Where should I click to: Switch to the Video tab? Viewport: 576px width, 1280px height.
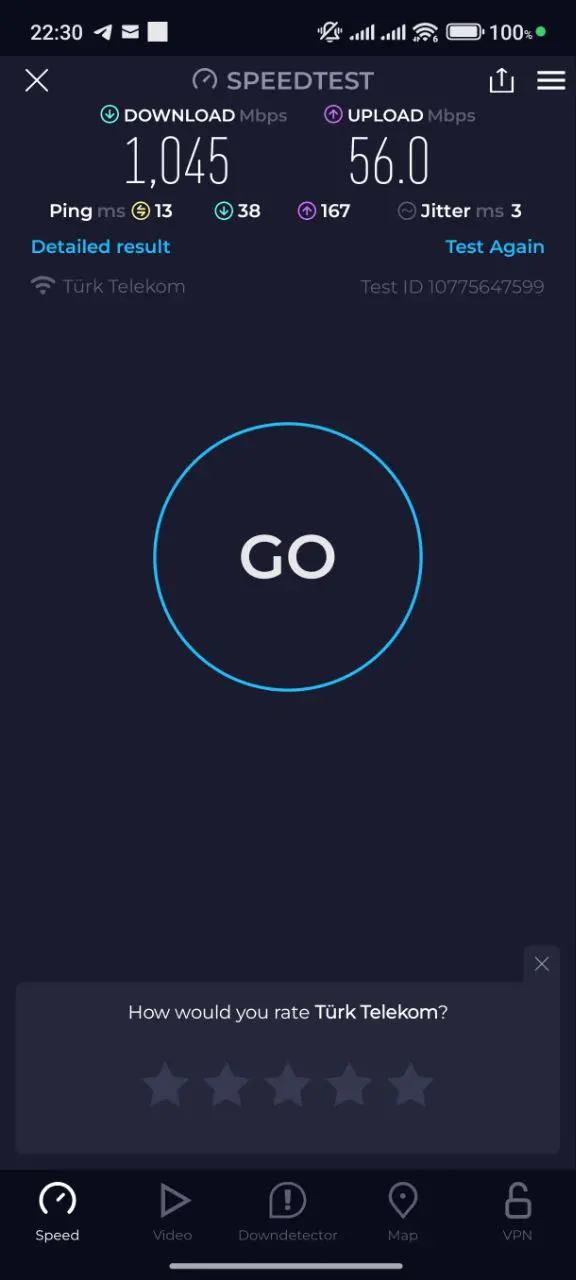173,1212
